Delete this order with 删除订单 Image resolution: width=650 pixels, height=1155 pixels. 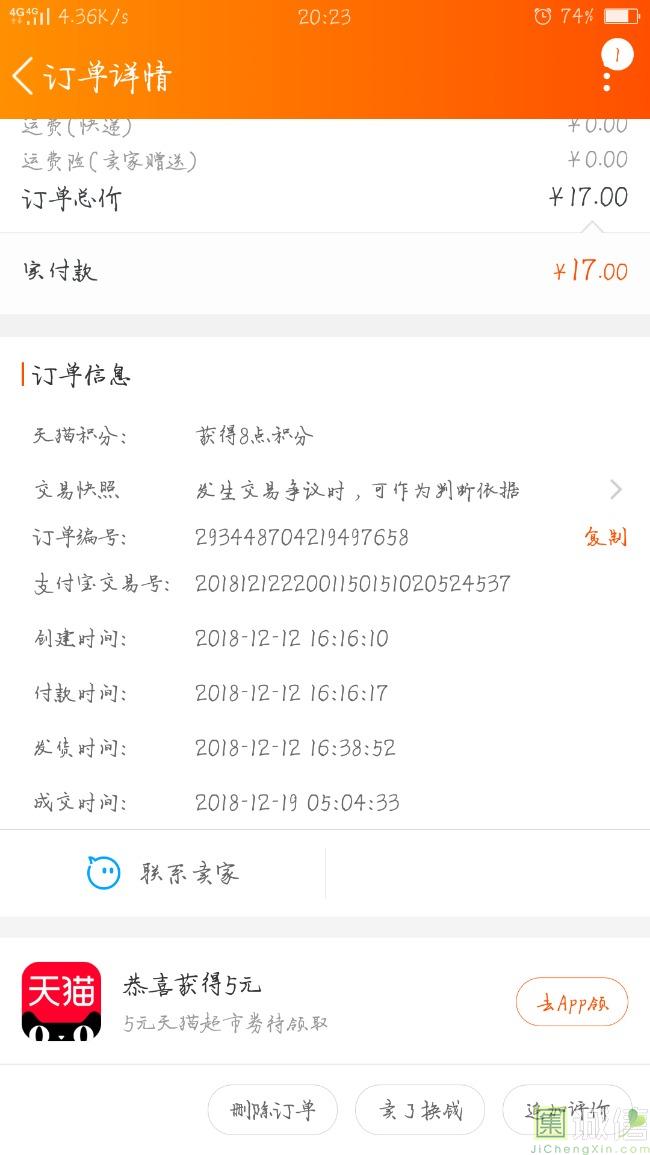coord(272,1110)
